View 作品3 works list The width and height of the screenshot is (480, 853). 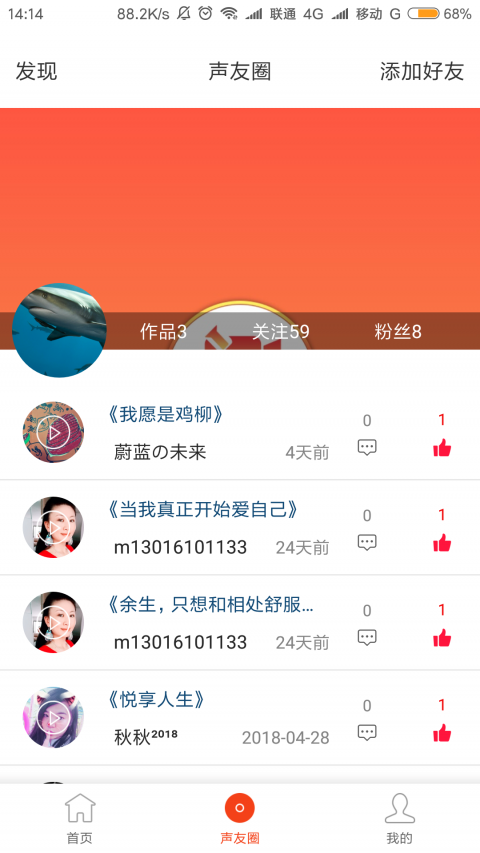pyautogui.click(x=163, y=331)
